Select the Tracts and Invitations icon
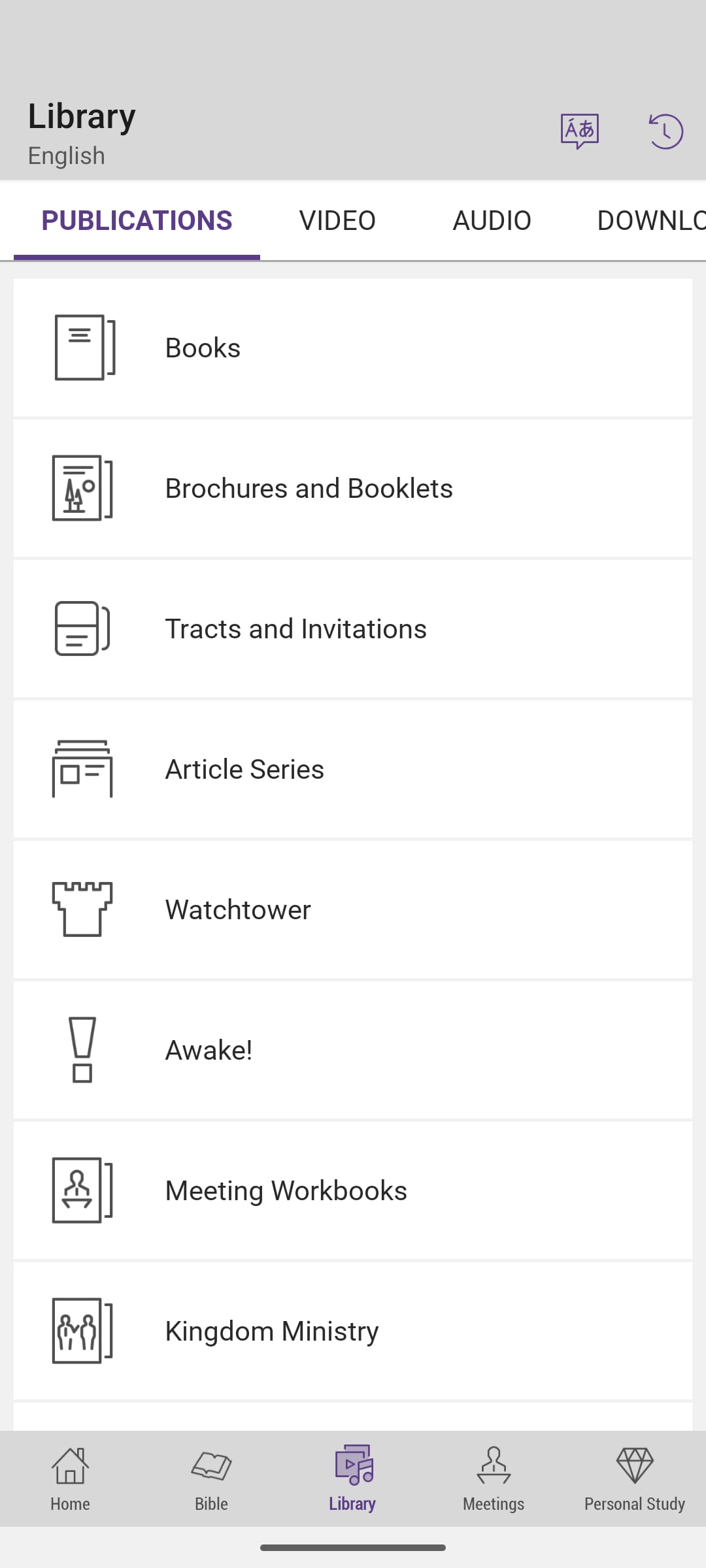This screenshot has width=706, height=1568. pyautogui.click(x=83, y=628)
